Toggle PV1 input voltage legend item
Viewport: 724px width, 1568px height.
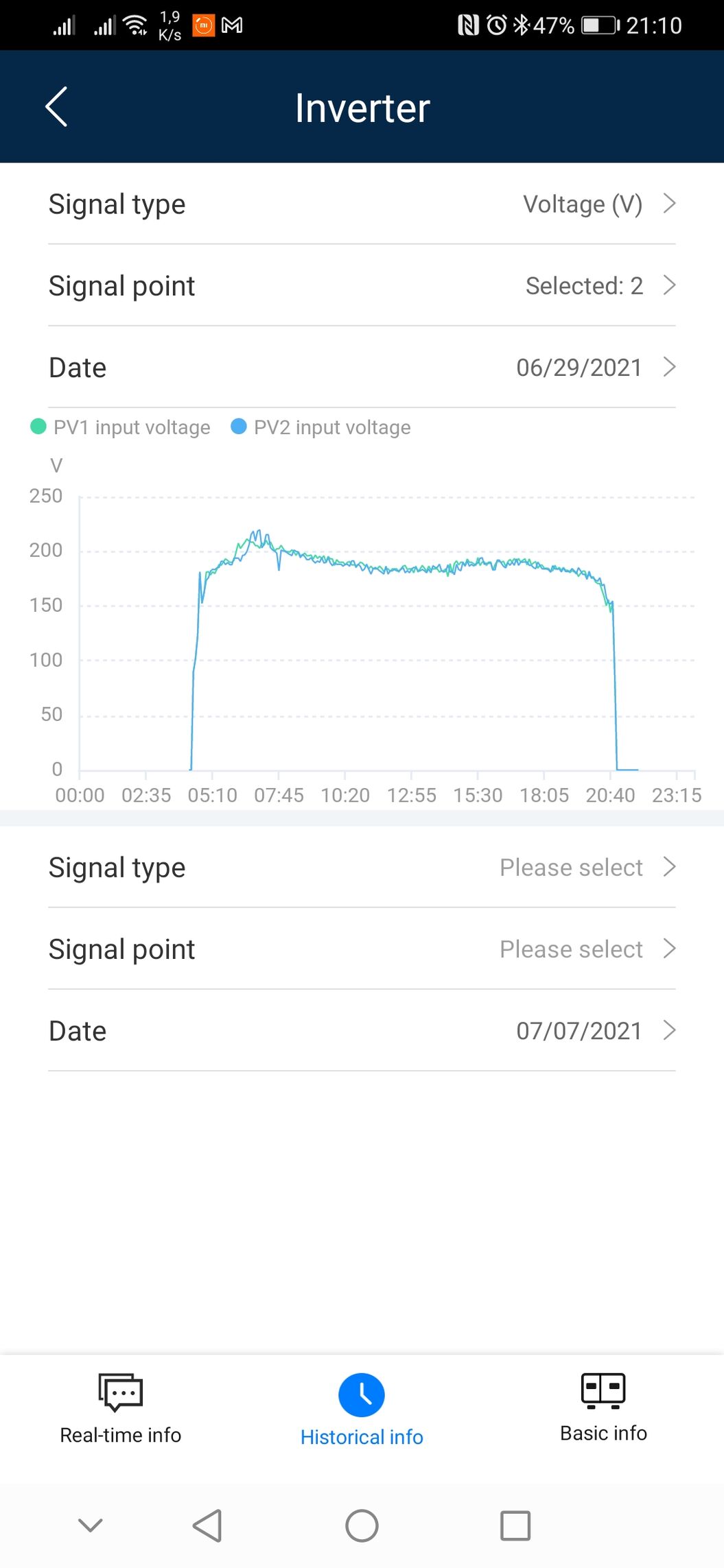pyautogui.click(x=121, y=427)
